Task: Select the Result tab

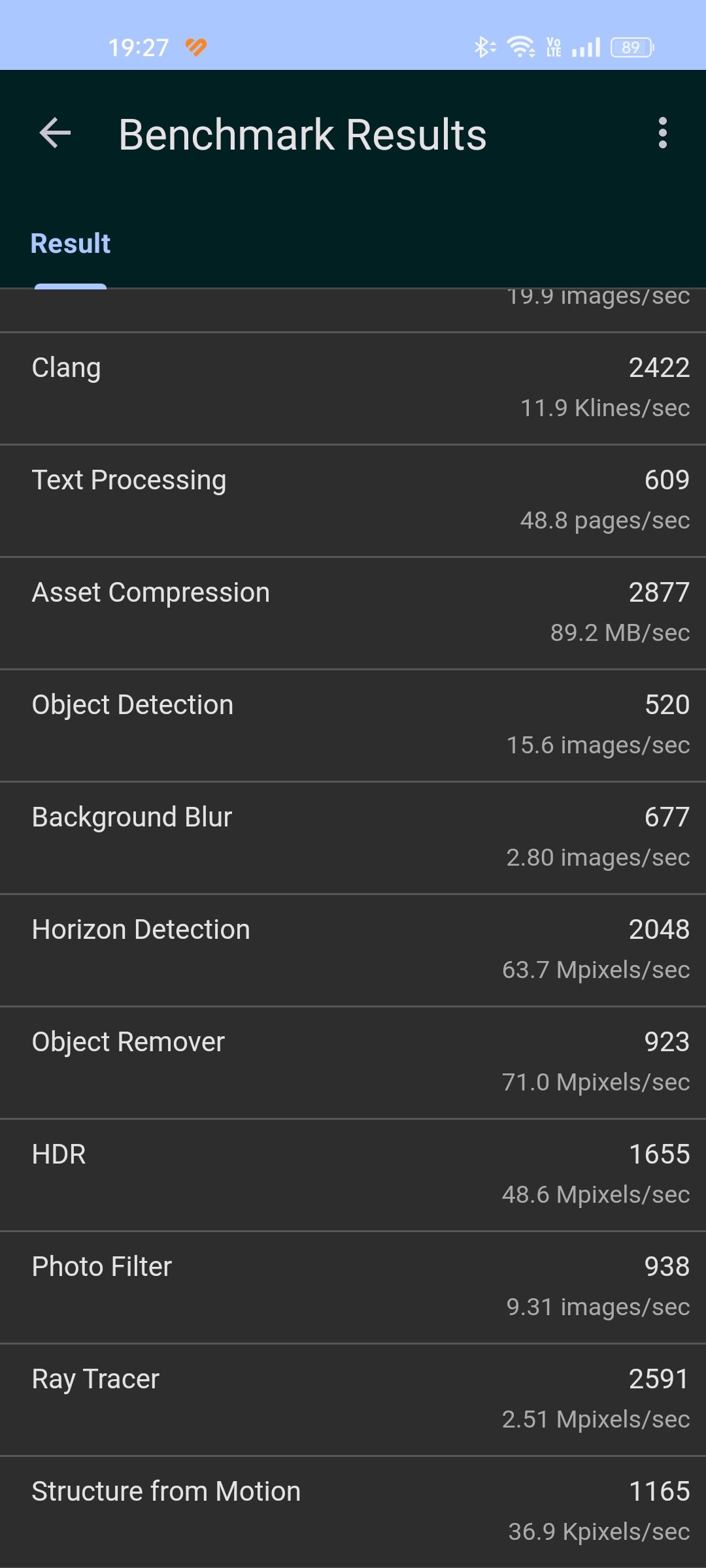Action: tap(71, 244)
